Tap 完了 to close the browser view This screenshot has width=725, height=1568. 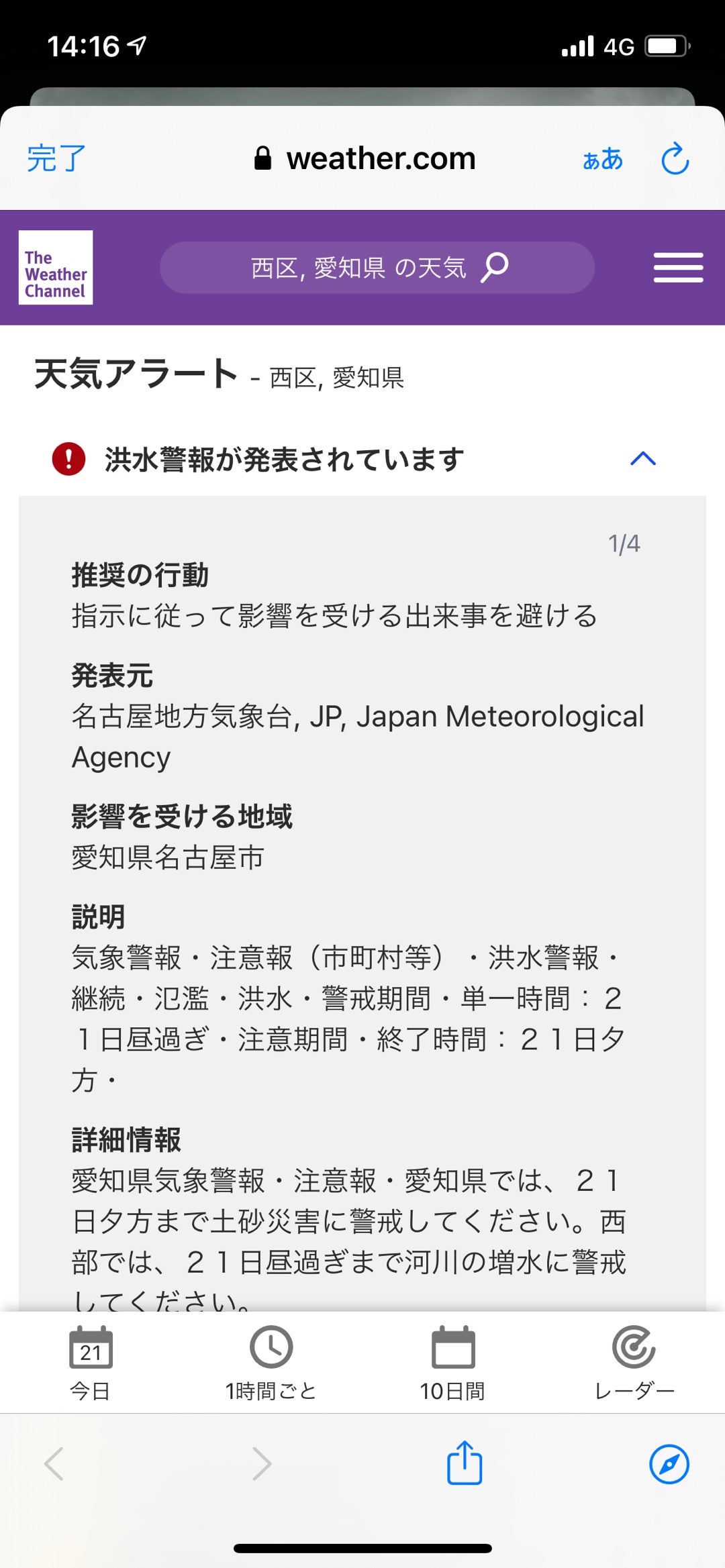(x=56, y=159)
